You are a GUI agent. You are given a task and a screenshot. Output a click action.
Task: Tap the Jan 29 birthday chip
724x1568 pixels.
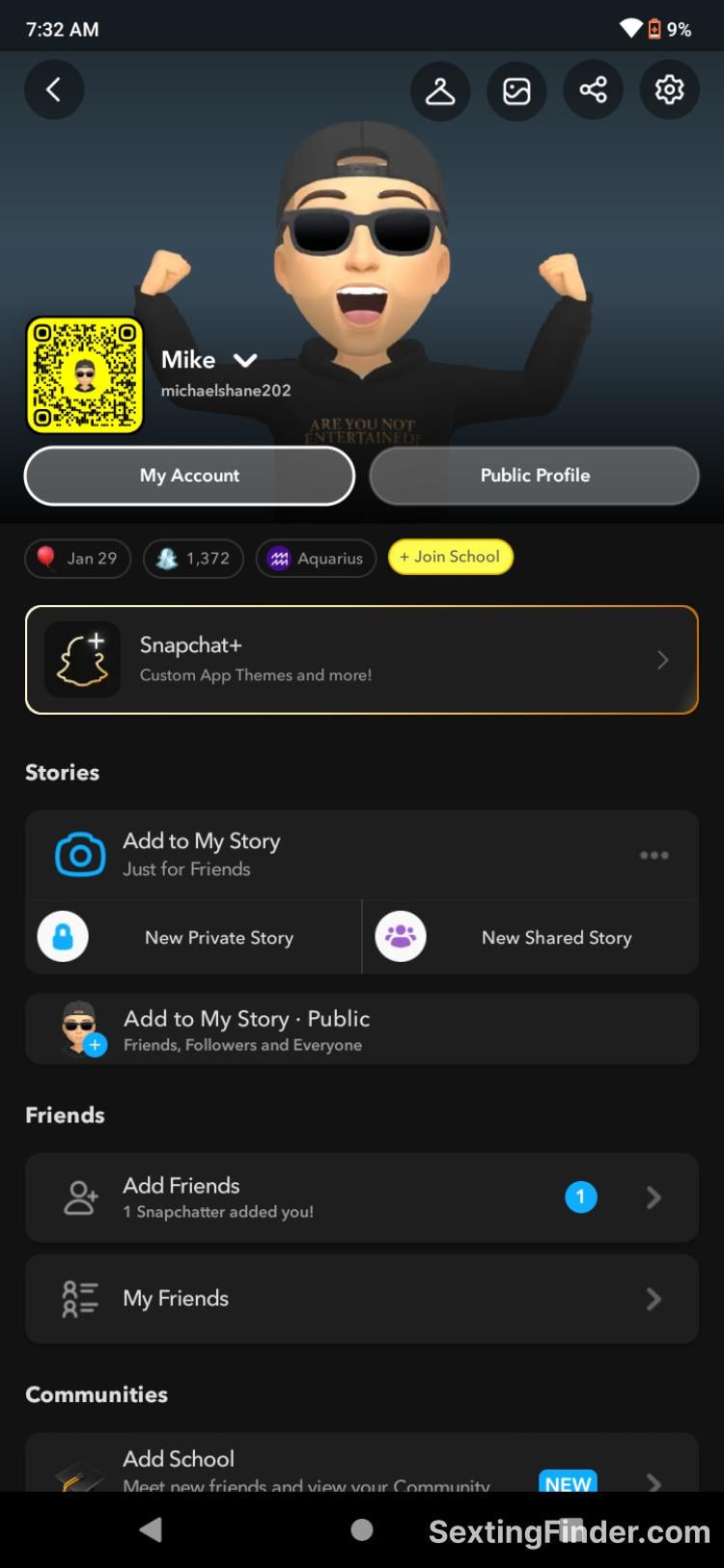point(77,558)
